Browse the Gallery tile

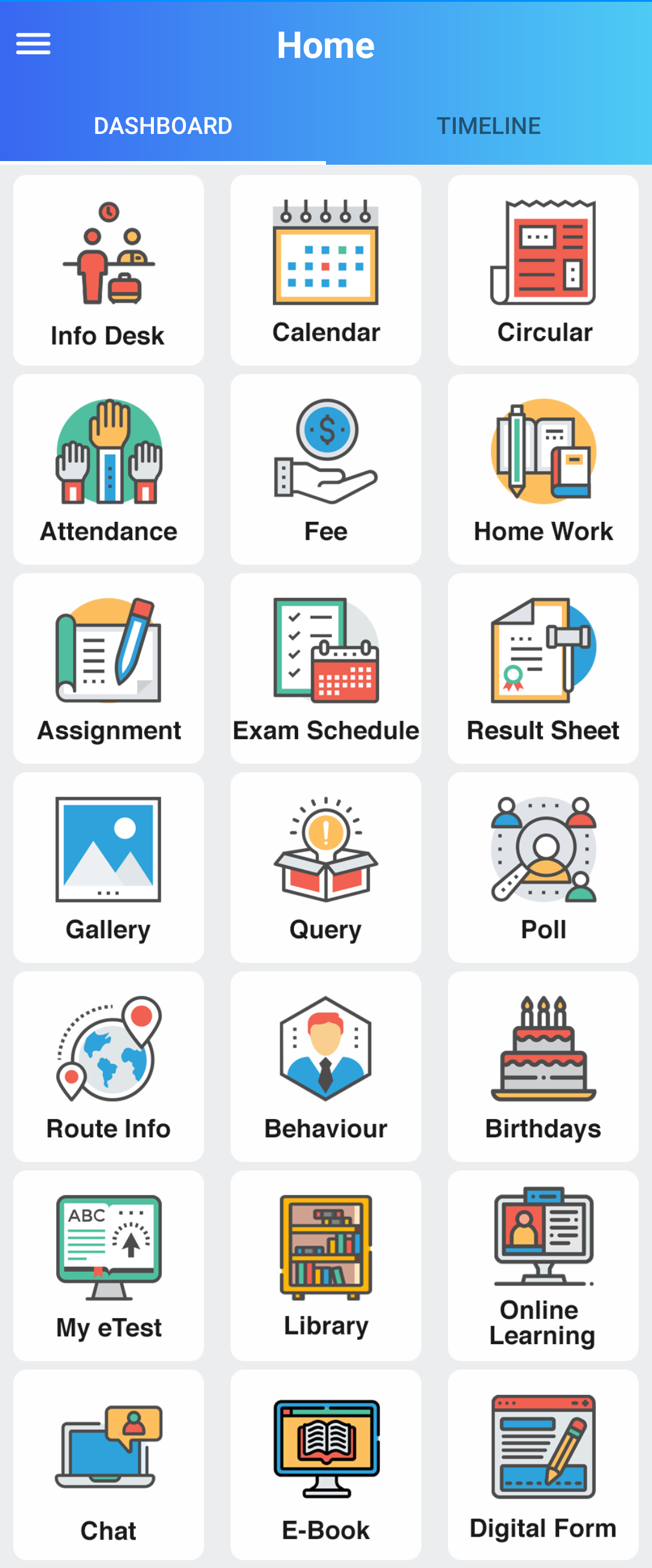point(109,868)
